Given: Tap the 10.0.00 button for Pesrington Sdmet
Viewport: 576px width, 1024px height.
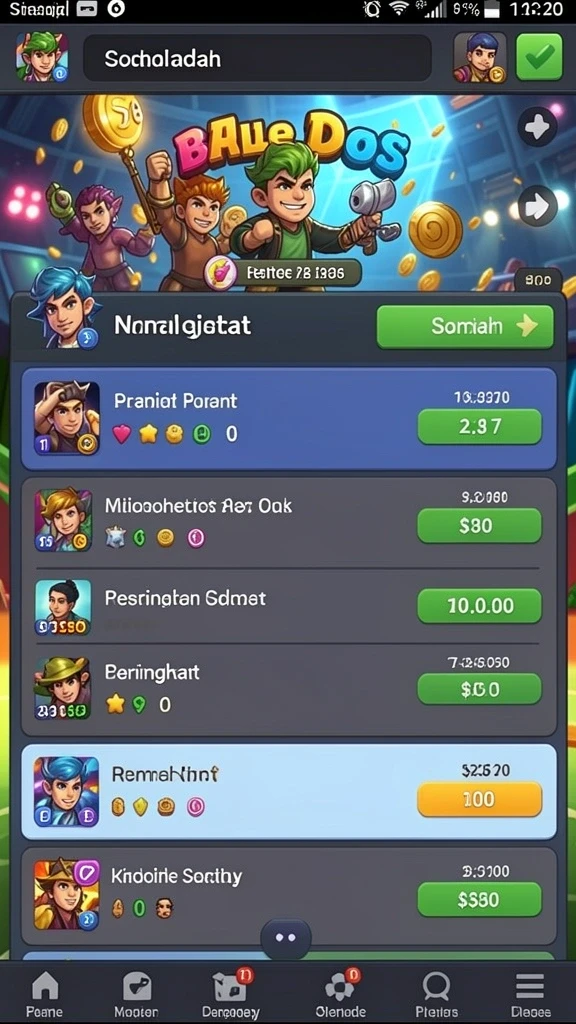Looking at the screenshot, I should [479, 605].
